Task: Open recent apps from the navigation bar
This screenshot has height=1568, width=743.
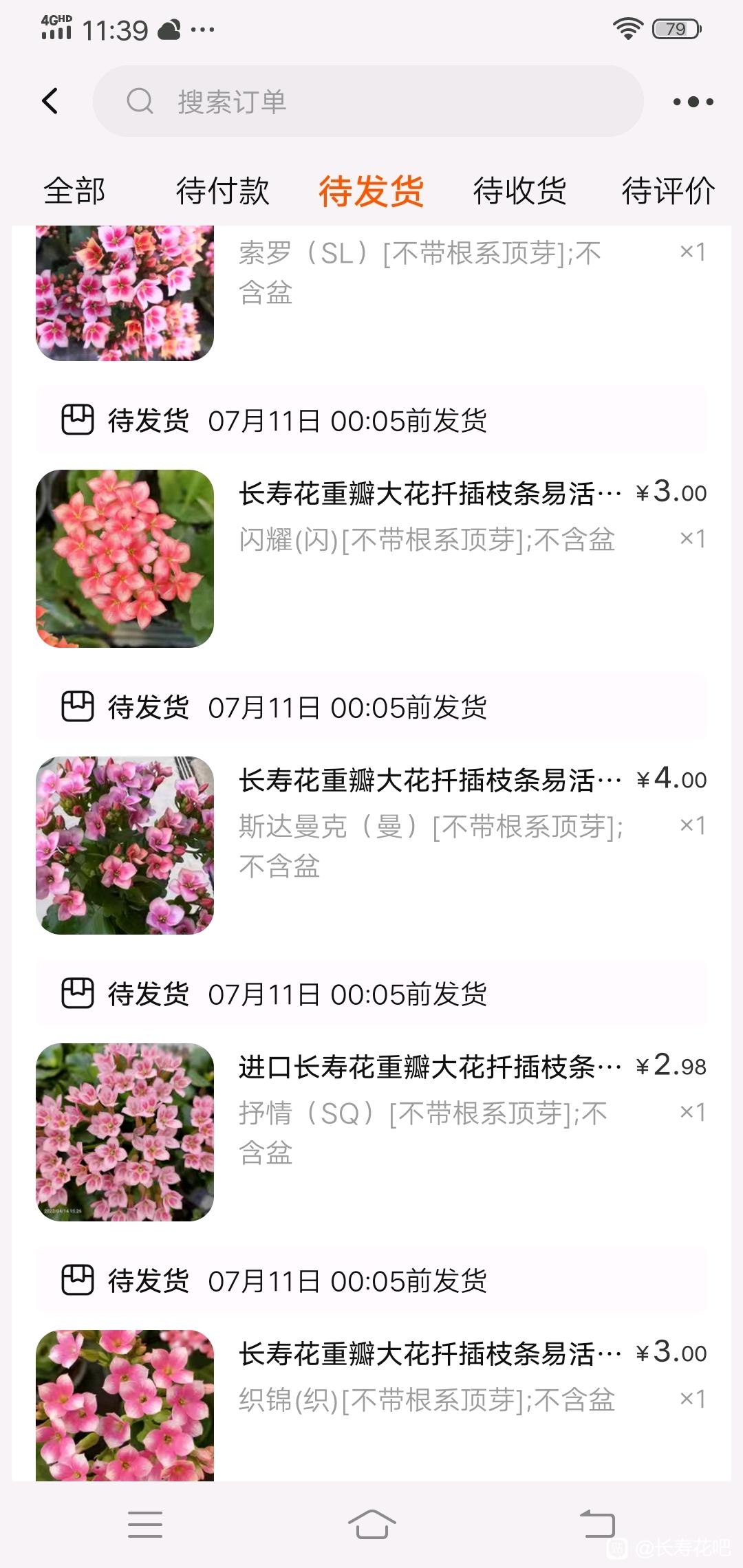Action: [145, 1524]
